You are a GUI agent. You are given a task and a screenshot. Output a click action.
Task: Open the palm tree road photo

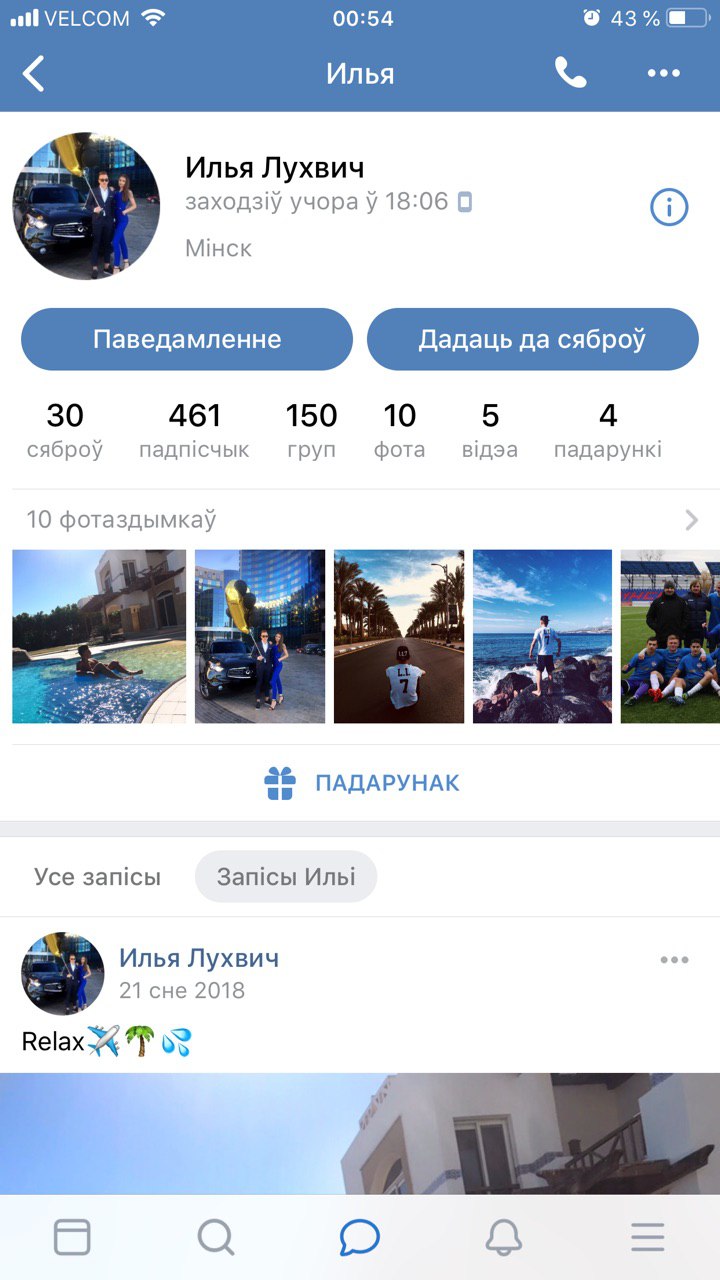coord(399,636)
